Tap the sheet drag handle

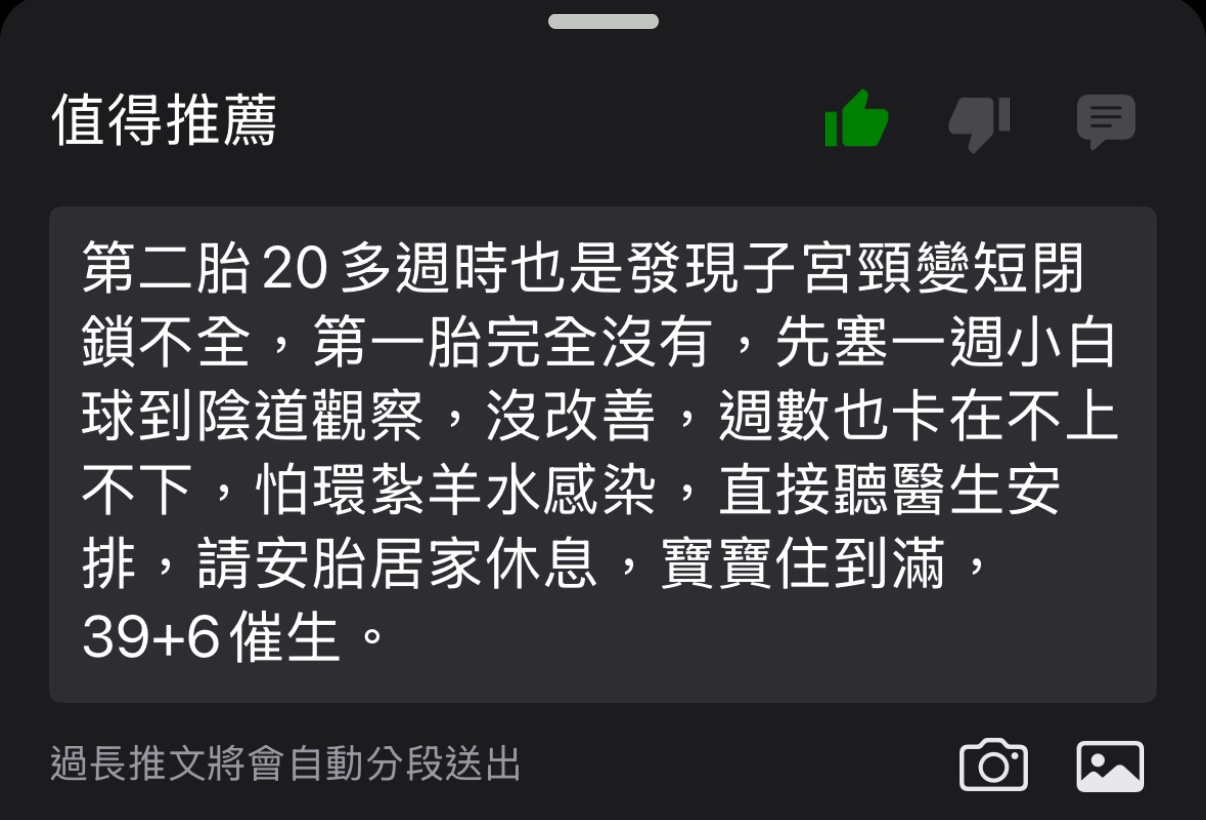tap(603, 21)
